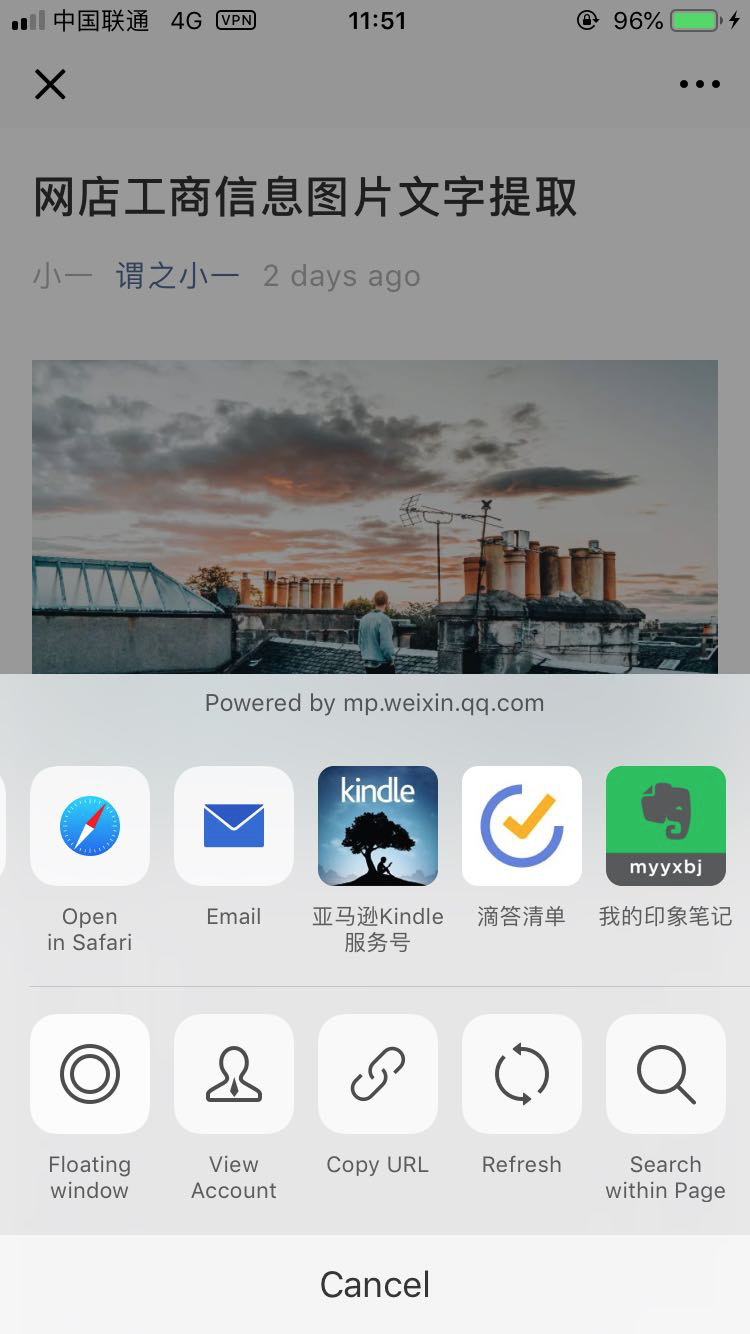This screenshot has height=1334, width=750.
Task: Open the three-dot more options menu
Action: [x=699, y=84]
